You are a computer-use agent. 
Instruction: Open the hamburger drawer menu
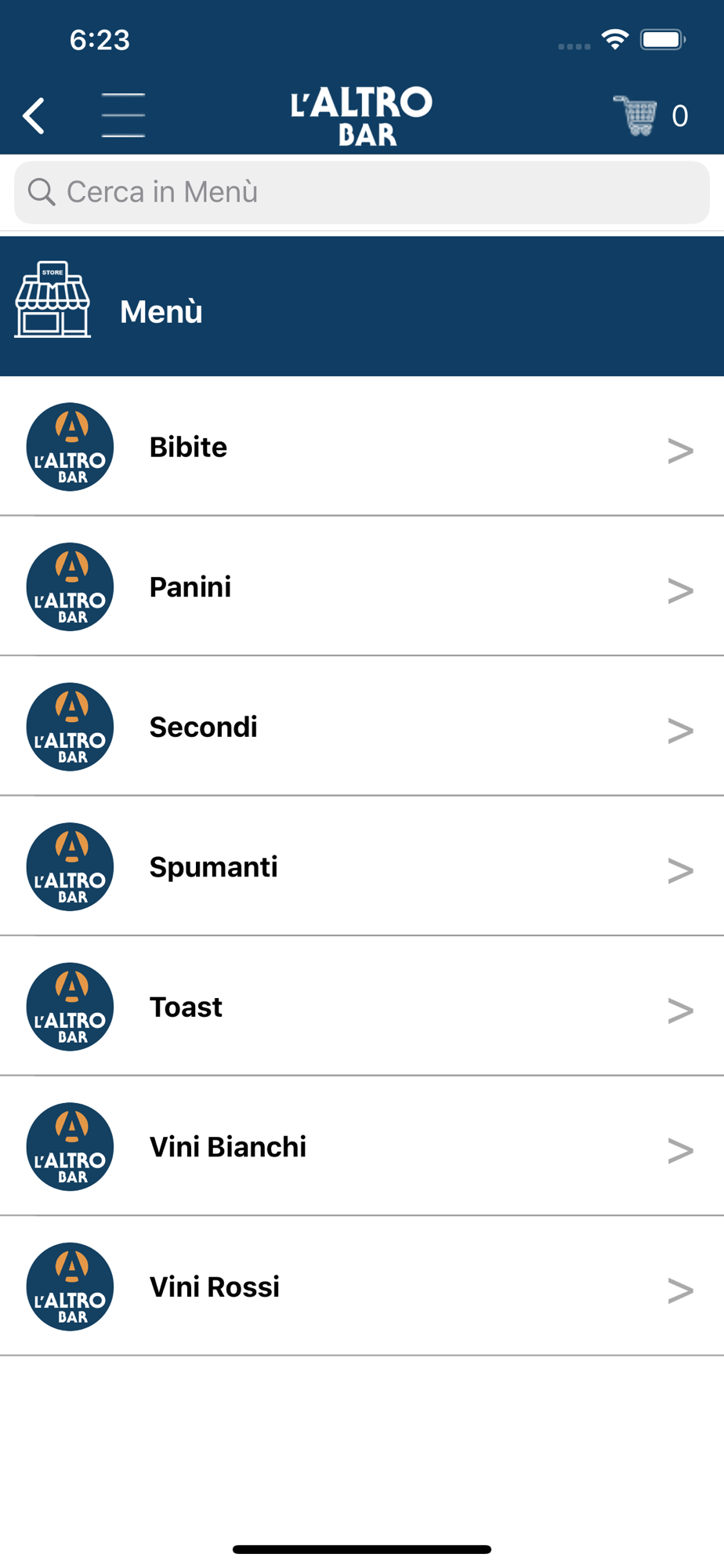tap(123, 115)
